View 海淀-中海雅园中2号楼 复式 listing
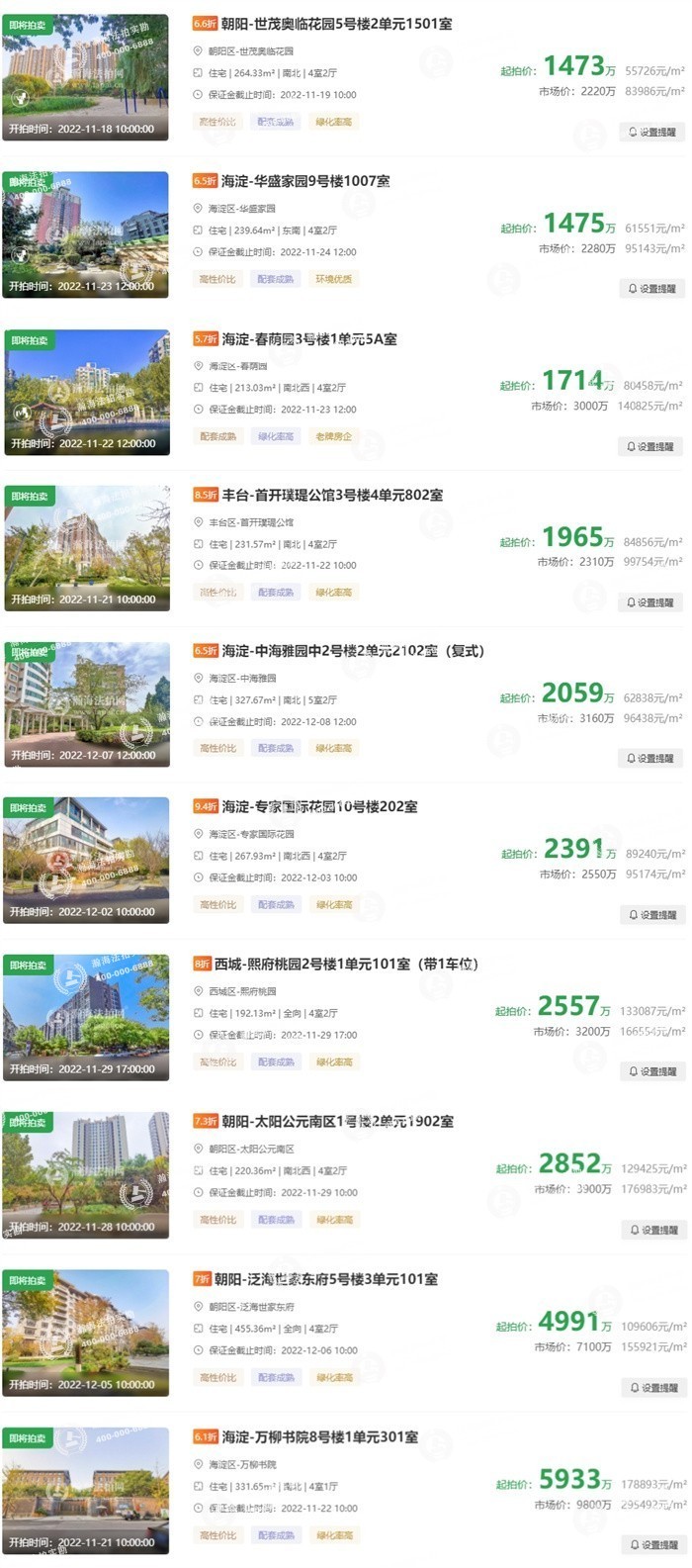The height and width of the screenshot is (1568, 692). pyautogui.click(x=353, y=651)
